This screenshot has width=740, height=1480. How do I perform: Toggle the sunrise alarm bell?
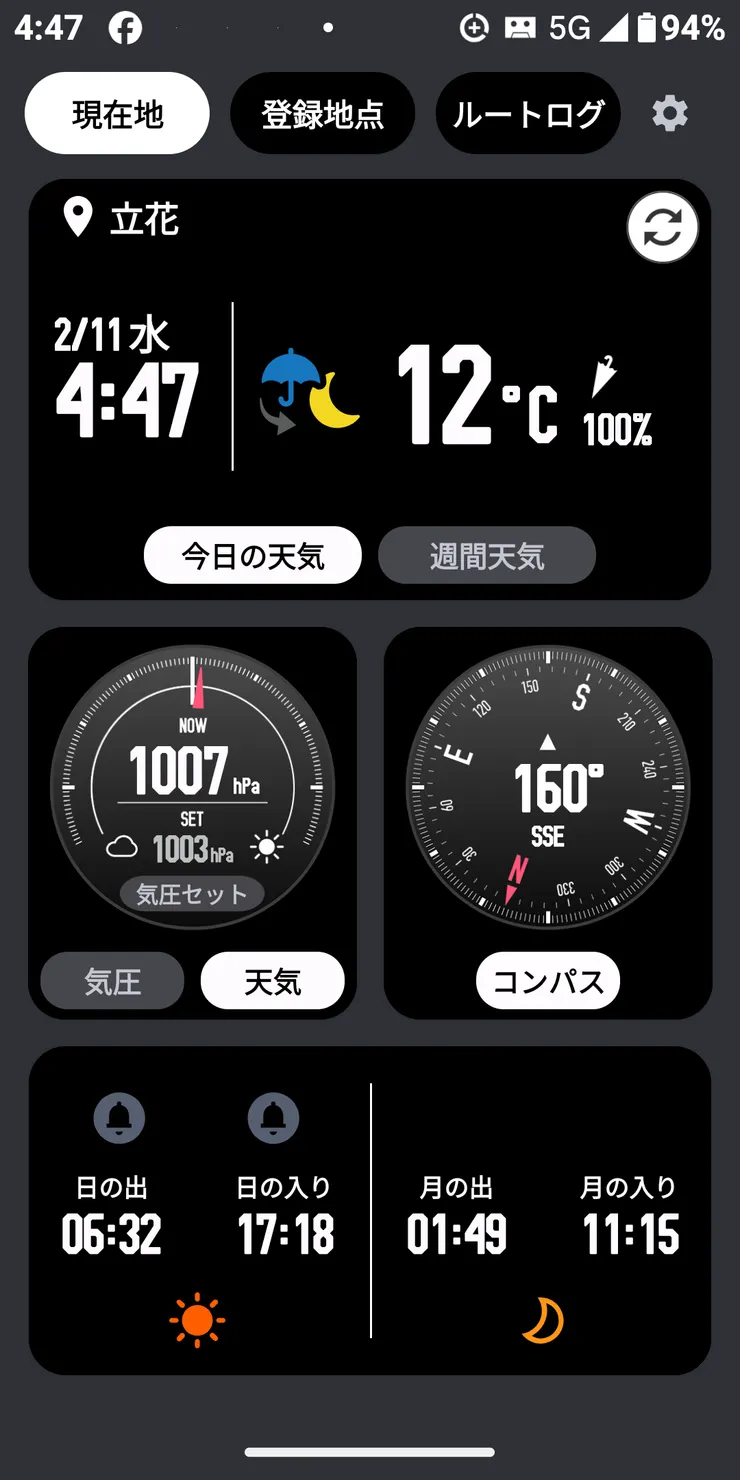click(x=118, y=1118)
